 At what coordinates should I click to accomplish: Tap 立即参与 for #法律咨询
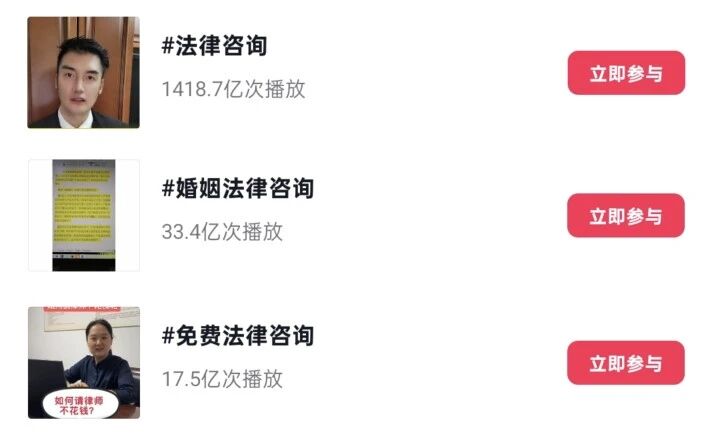(x=626, y=73)
